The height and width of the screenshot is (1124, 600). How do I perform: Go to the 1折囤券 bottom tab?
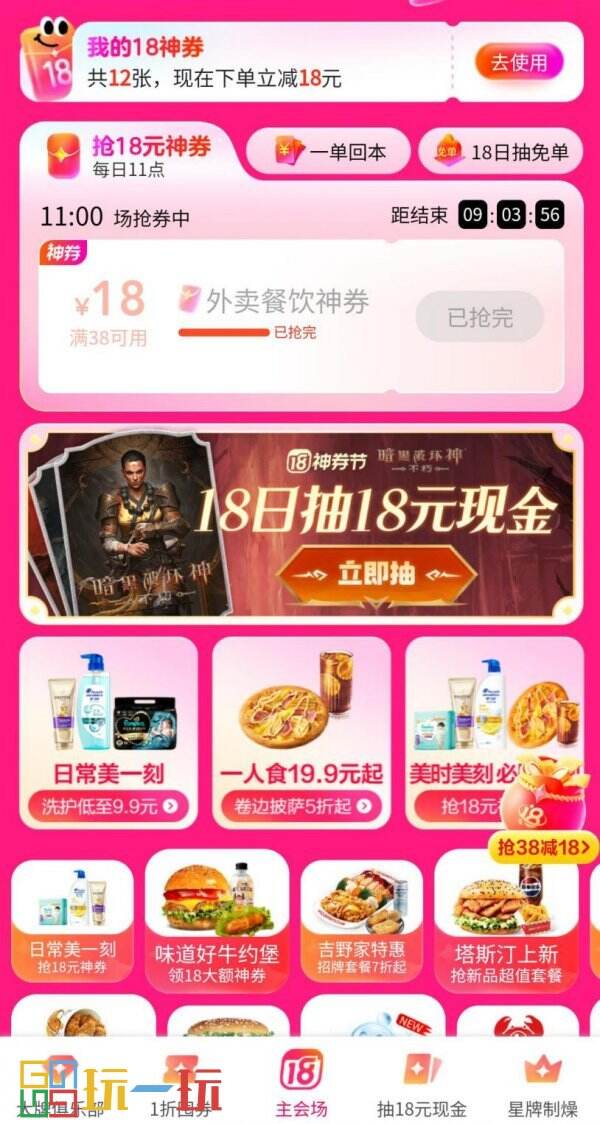(x=180, y=1083)
